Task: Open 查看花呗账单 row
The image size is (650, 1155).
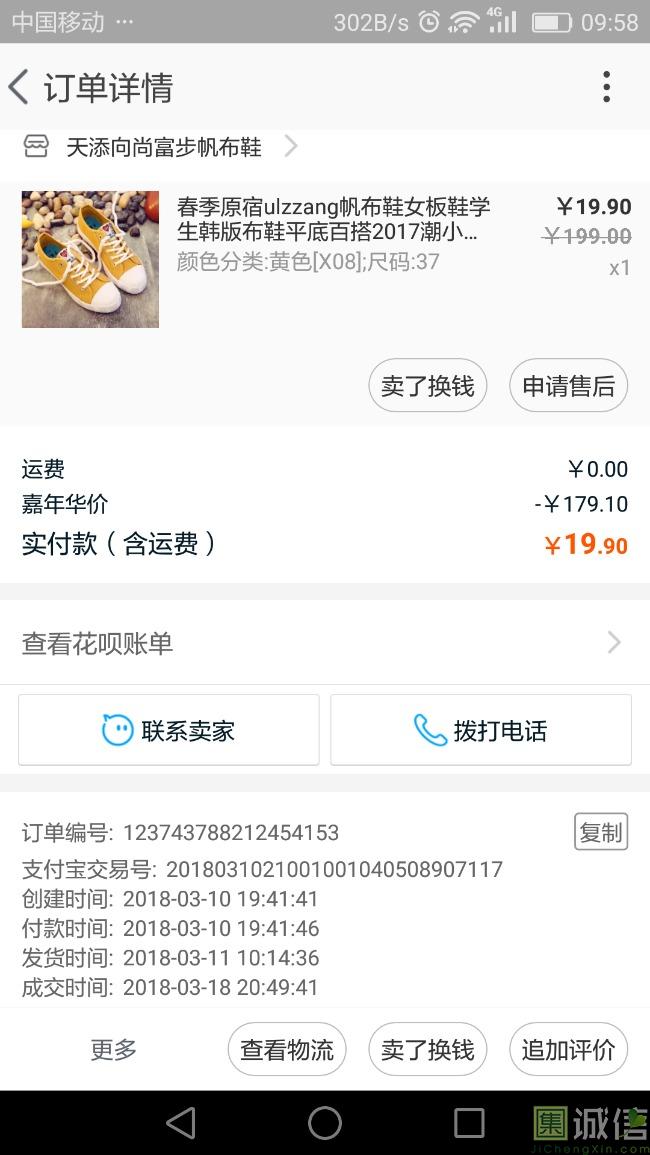Action: [325, 643]
